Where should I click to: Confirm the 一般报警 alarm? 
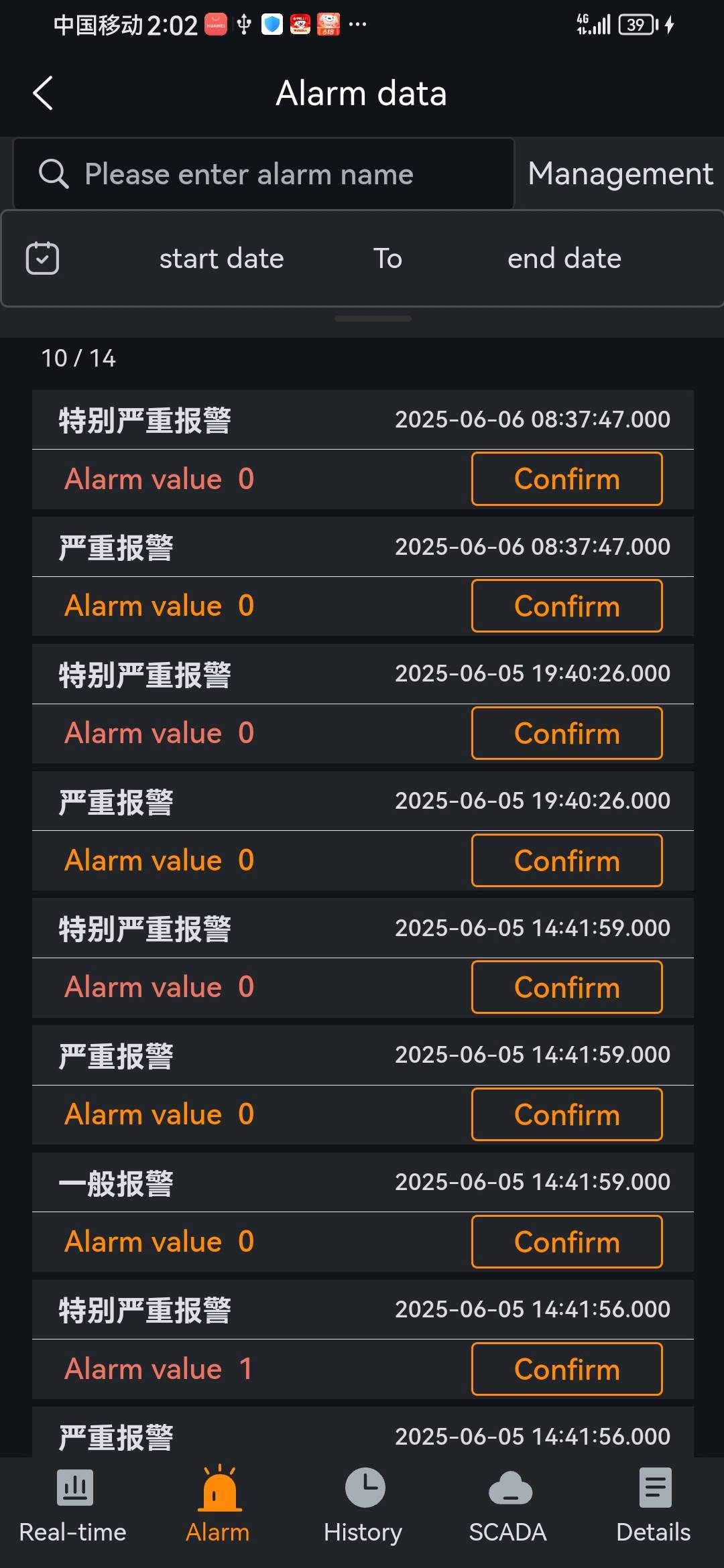coord(567,1242)
